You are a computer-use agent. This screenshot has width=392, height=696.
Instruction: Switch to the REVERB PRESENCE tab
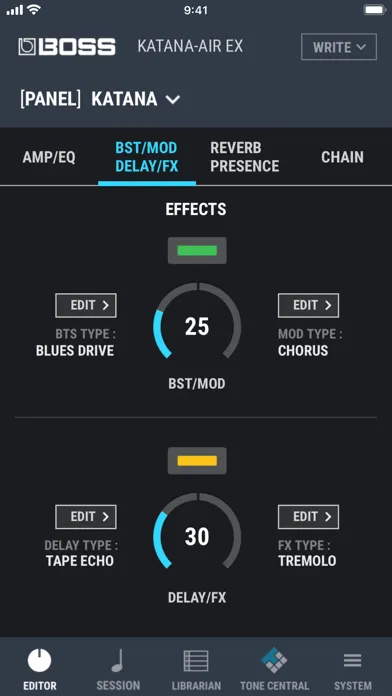coord(245,157)
